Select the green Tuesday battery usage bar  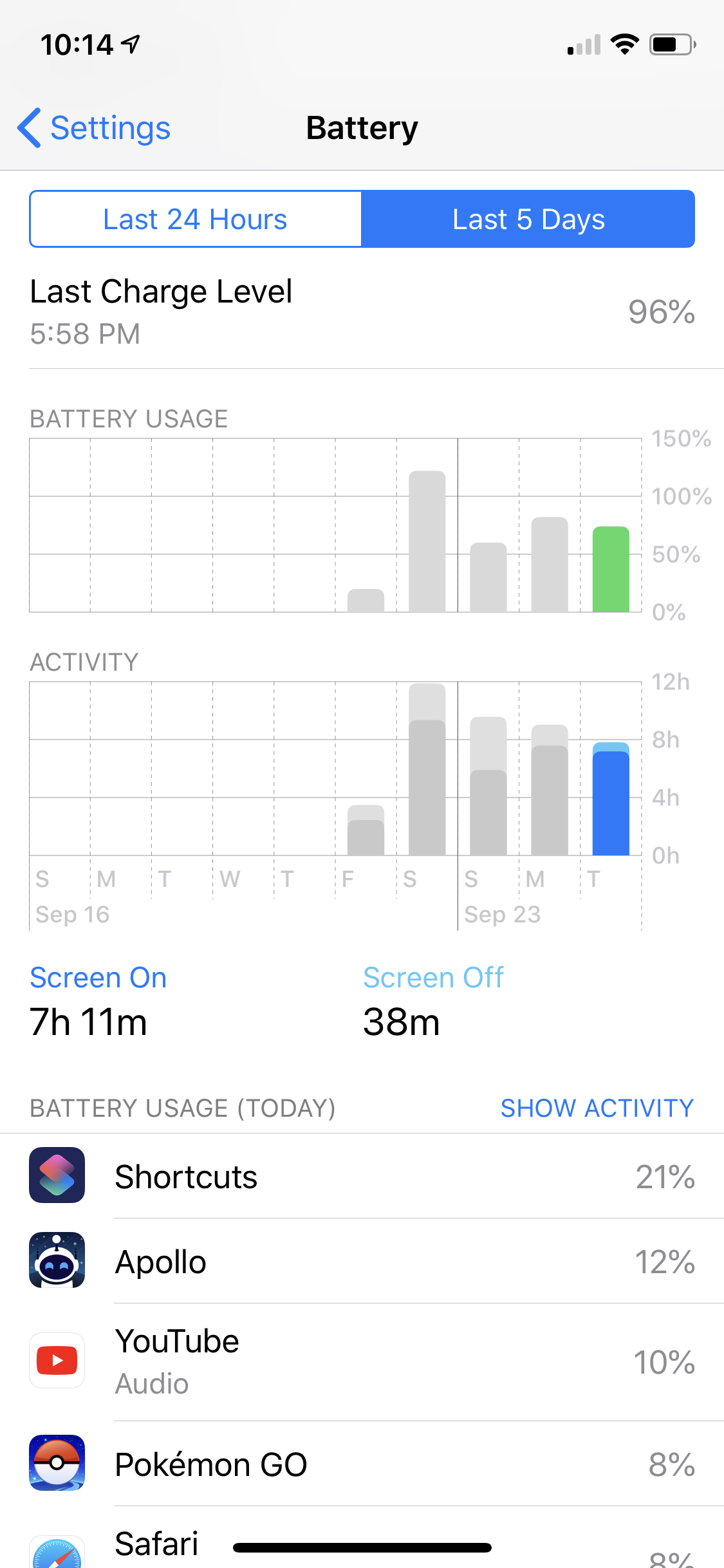click(x=611, y=569)
